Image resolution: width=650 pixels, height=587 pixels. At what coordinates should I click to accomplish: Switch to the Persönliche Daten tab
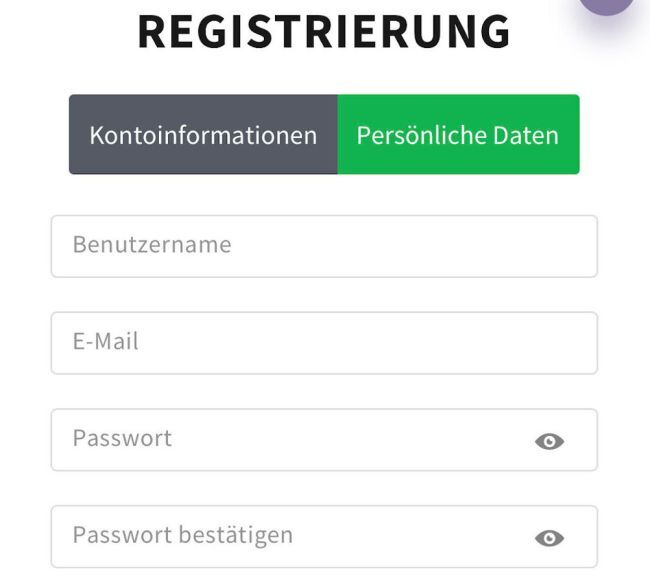tap(458, 135)
